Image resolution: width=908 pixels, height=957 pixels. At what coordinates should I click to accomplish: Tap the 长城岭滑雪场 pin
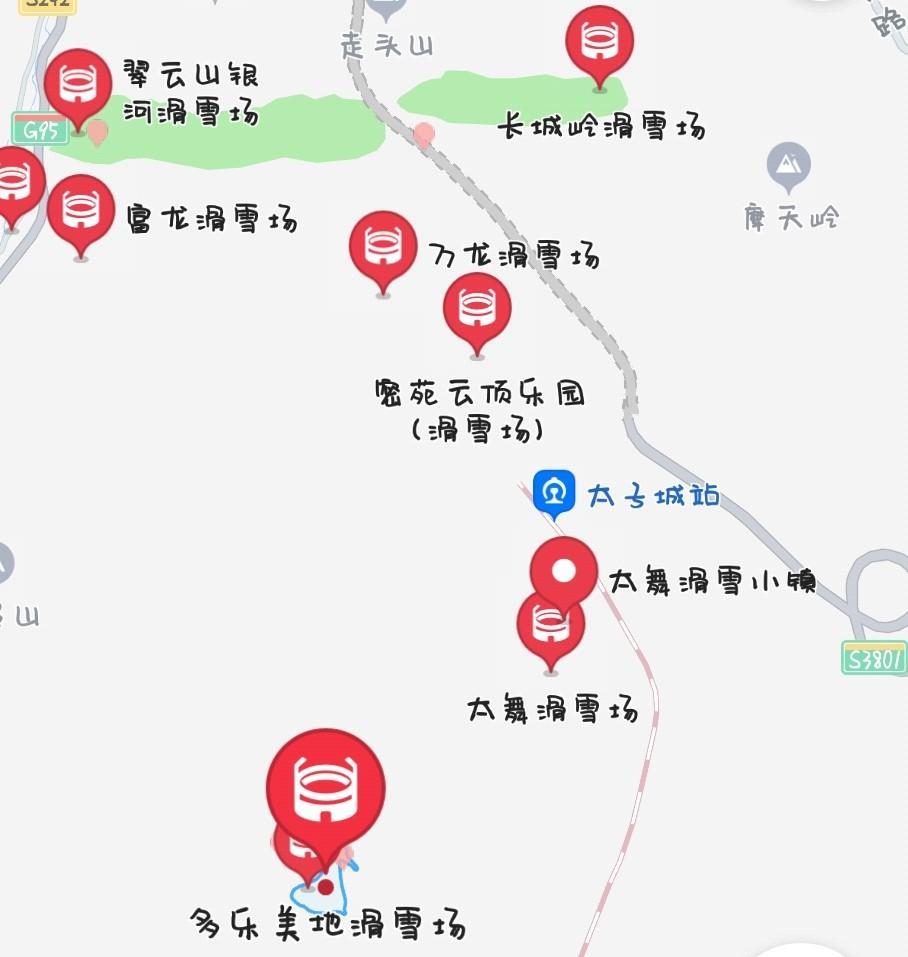click(599, 40)
